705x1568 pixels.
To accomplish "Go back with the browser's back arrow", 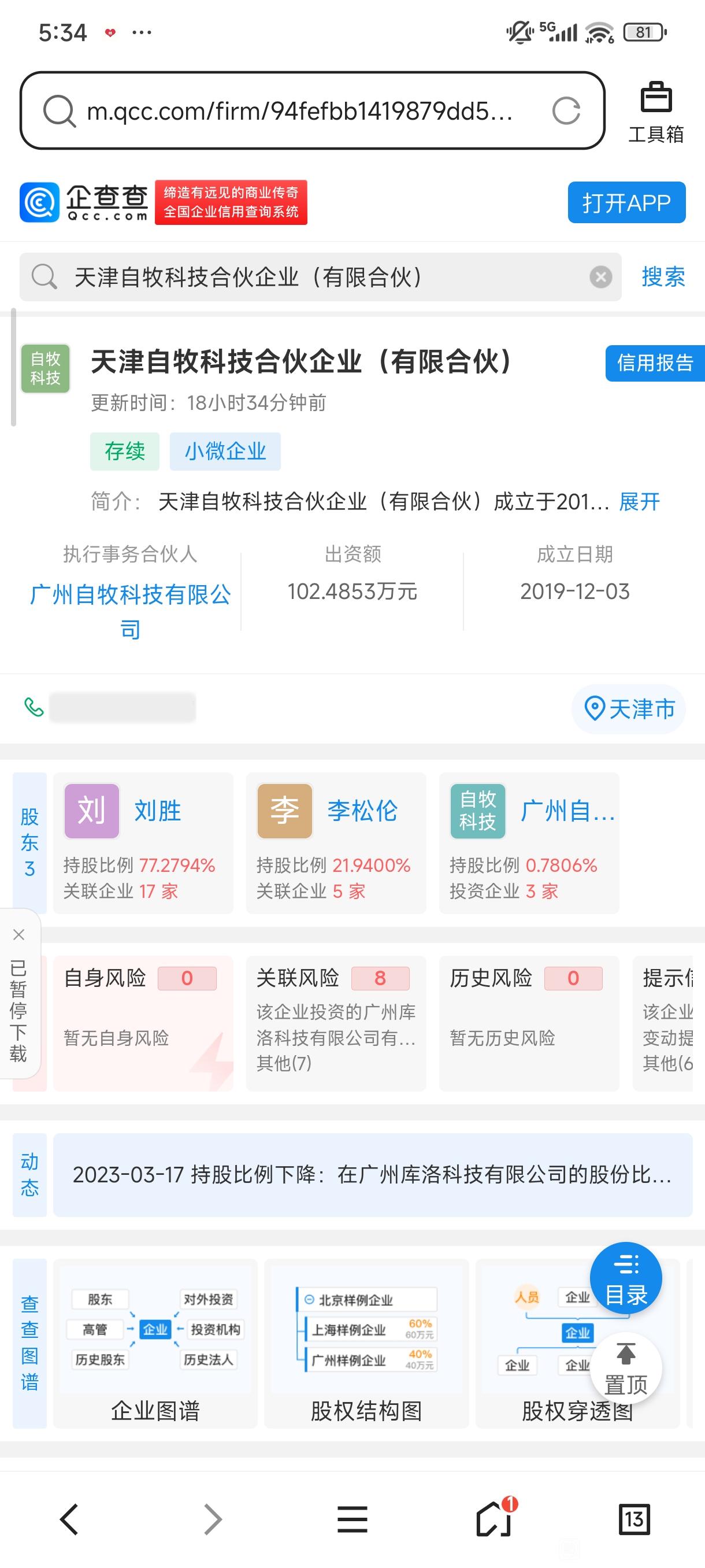I will (69, 1519).
